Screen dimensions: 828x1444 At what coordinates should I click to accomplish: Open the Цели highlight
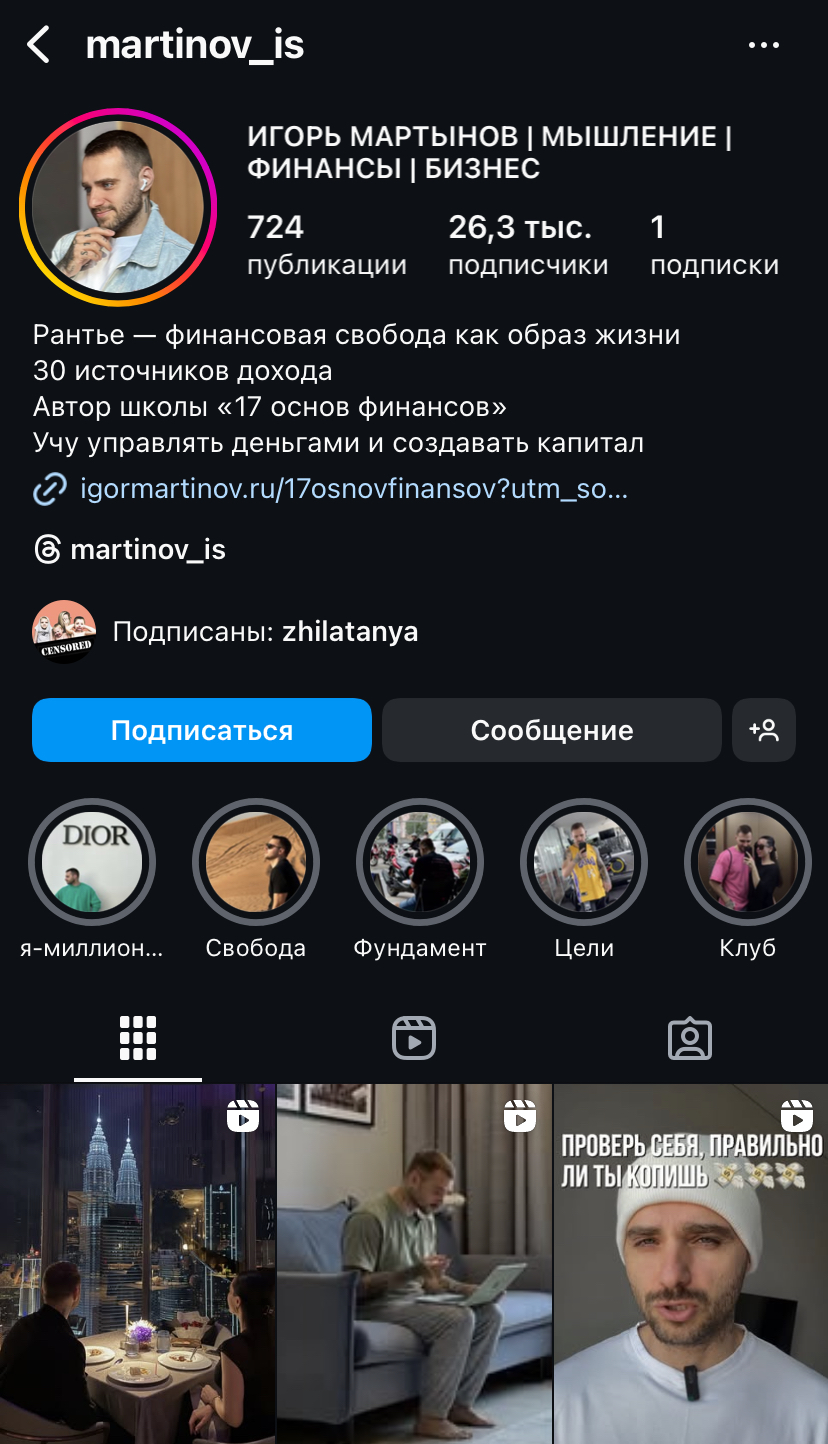click(x=584, y=862)
